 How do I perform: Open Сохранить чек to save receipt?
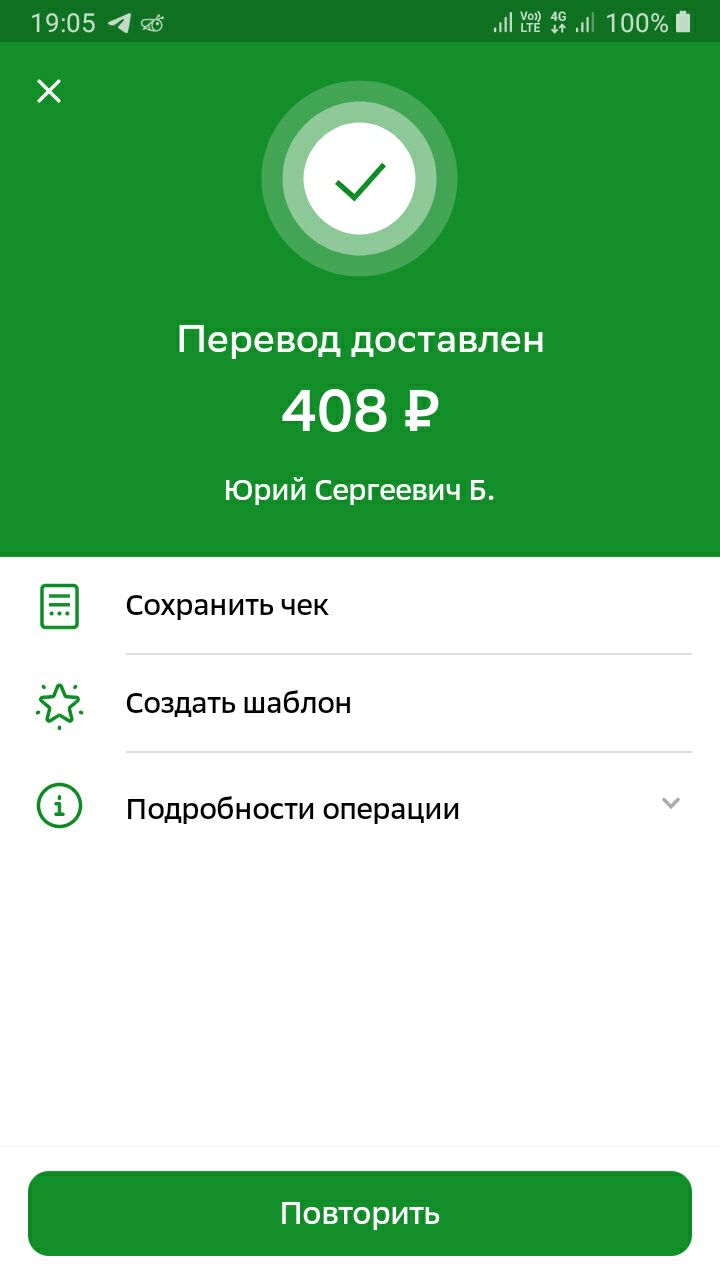click(360, 606)
